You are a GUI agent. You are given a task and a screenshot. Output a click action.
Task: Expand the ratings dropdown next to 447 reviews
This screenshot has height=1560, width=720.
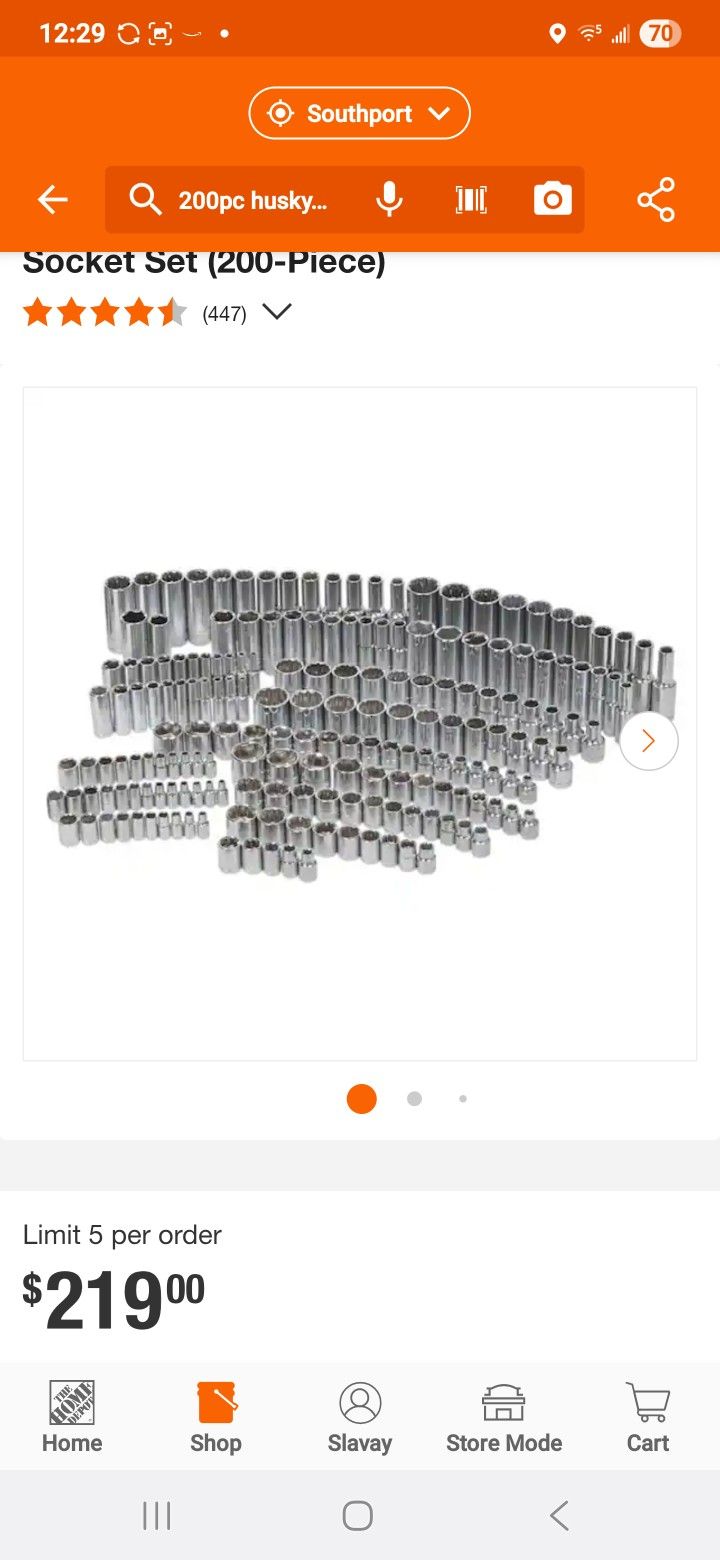[x=276, y=312]
